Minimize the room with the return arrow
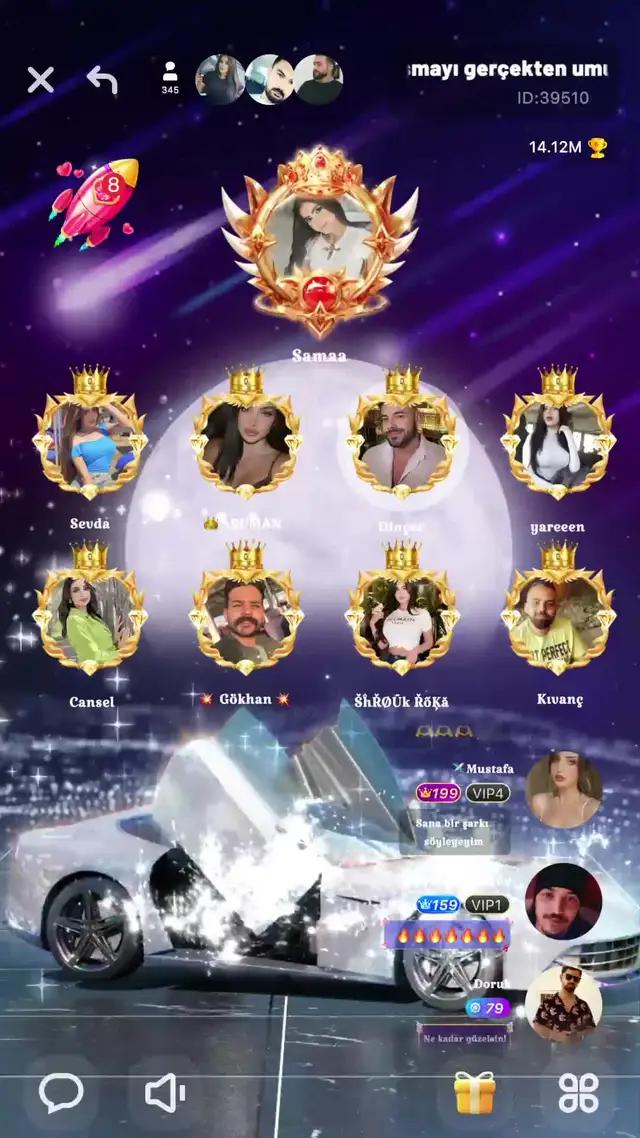 pos(102,80)
